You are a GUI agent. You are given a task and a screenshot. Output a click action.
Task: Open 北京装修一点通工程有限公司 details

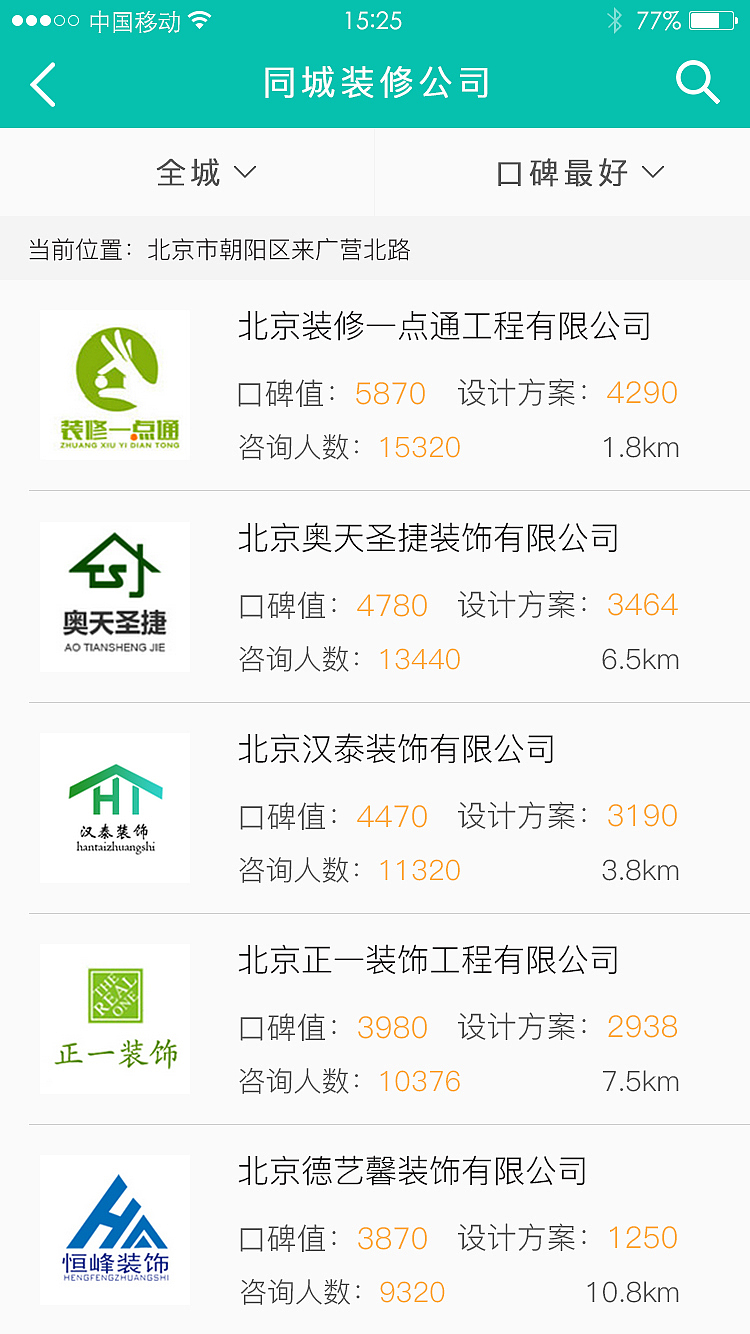pos(443,327)
